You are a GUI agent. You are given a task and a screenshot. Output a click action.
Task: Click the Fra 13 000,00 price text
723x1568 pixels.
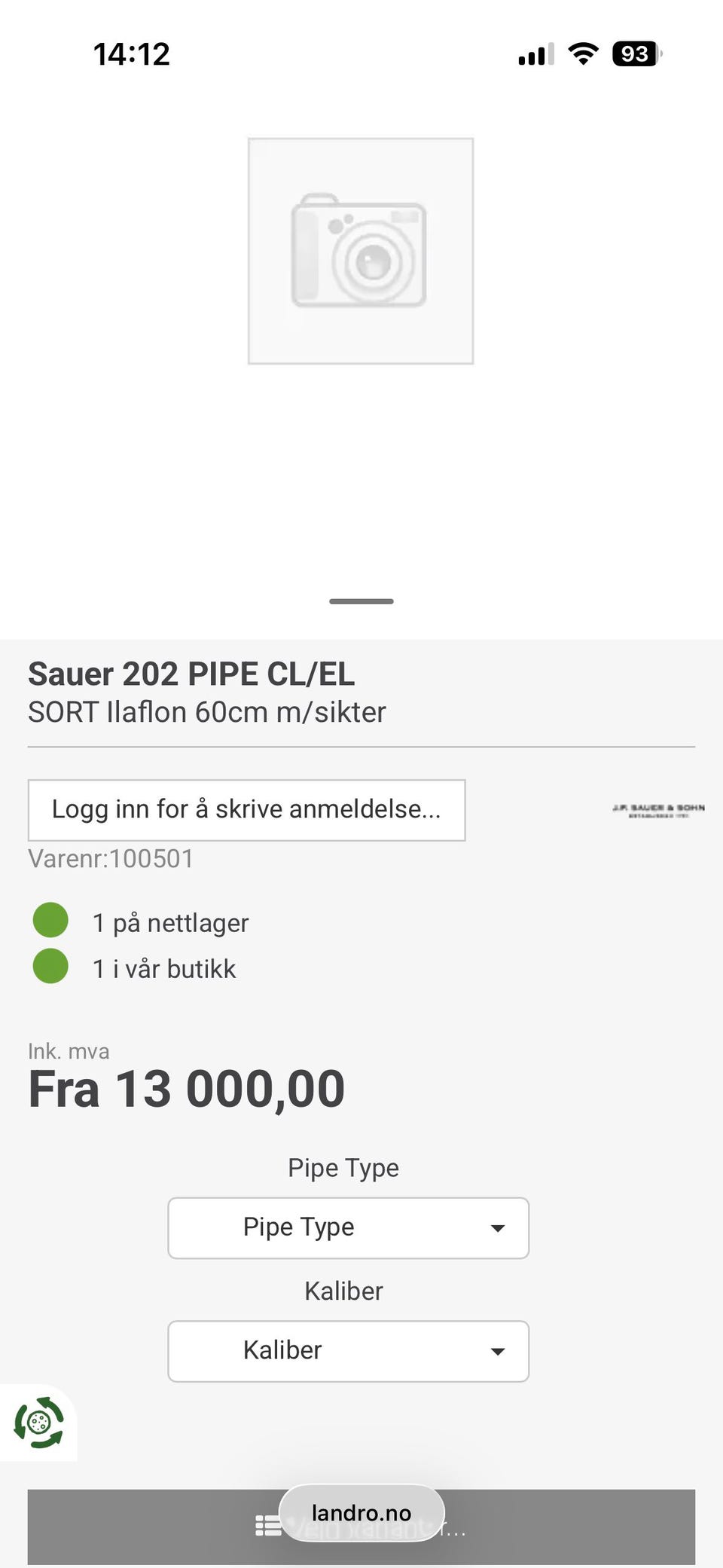tap(185, 1087)
